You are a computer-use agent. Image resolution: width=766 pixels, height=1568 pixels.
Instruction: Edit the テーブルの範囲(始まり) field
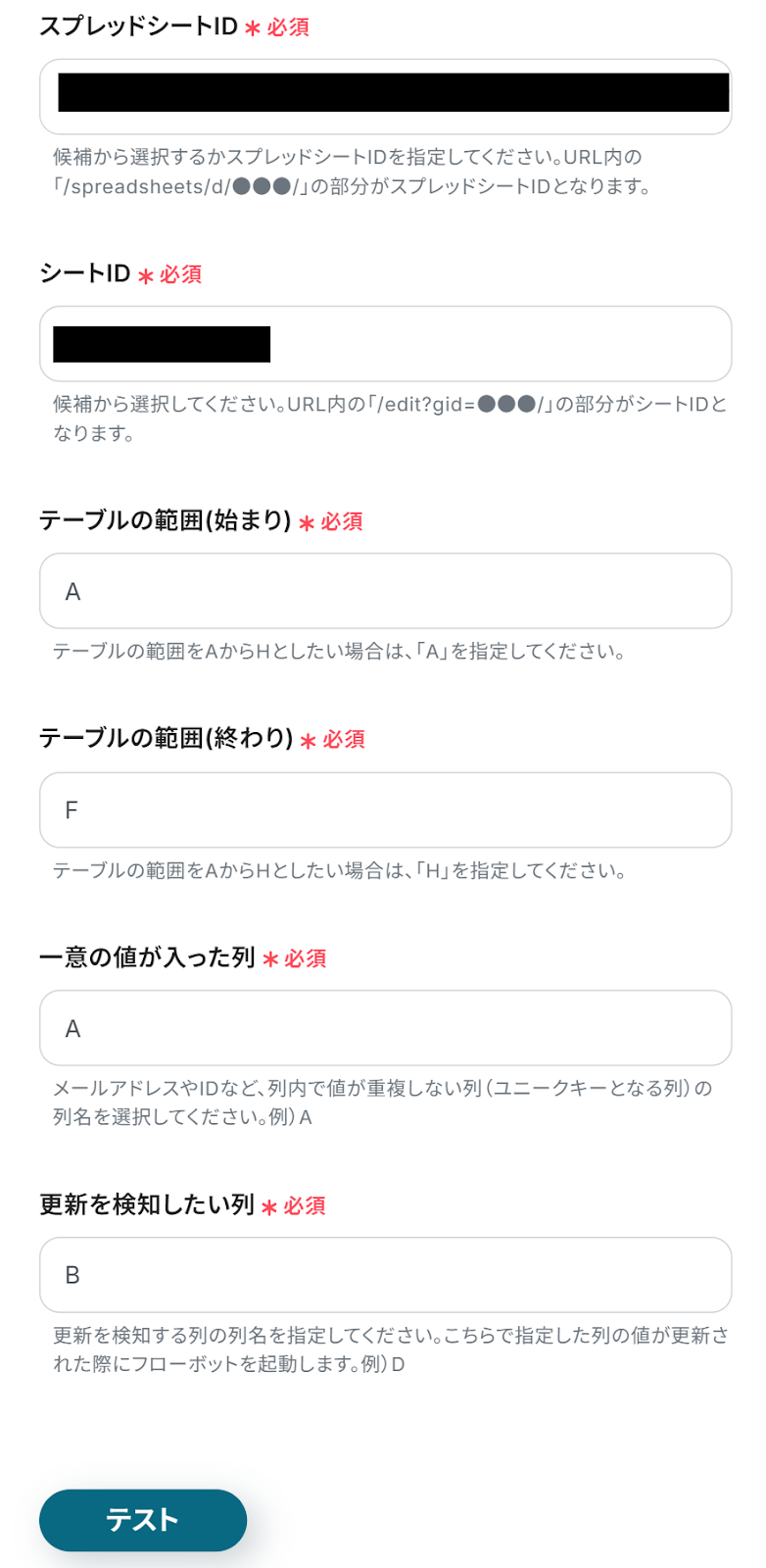click(x=385, y=591)
